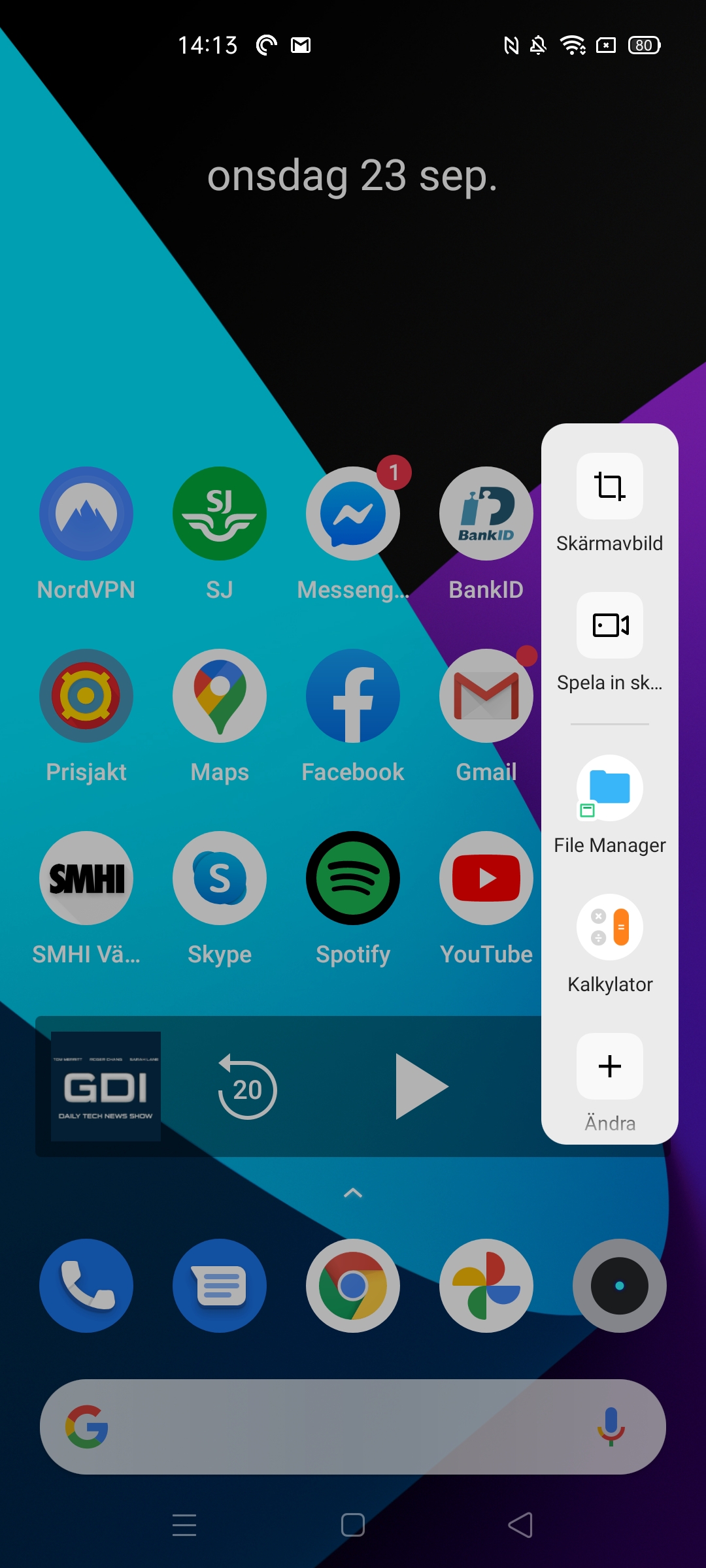Image resolution: width=706 pixels, height=1568 pixels.
Task: Launch Kalkylator from the sidebar
Action: coord(609,927)
